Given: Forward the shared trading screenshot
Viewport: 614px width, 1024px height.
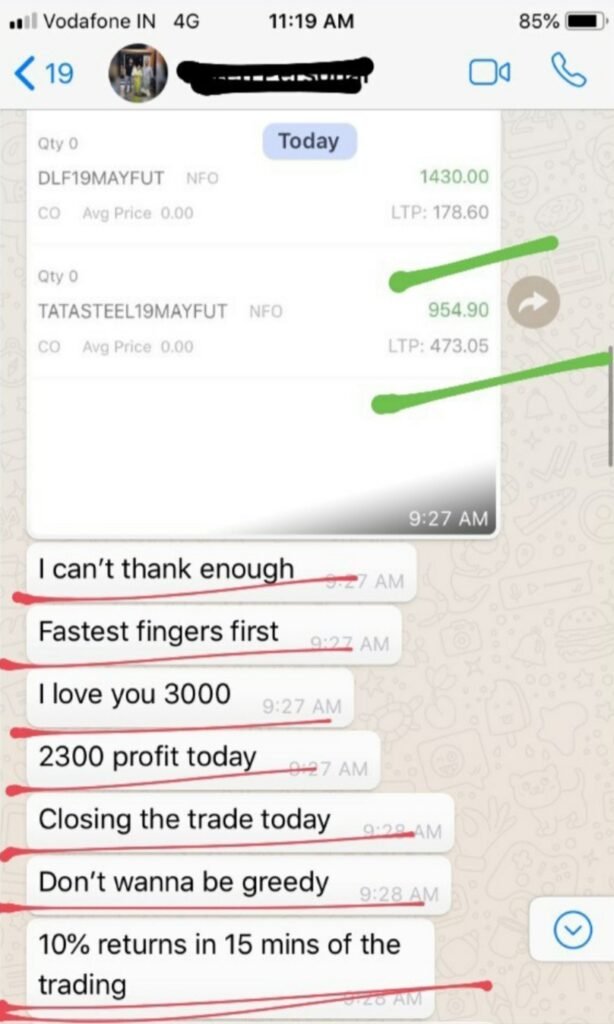Looking at the screenshot, I should pos(532,303).
